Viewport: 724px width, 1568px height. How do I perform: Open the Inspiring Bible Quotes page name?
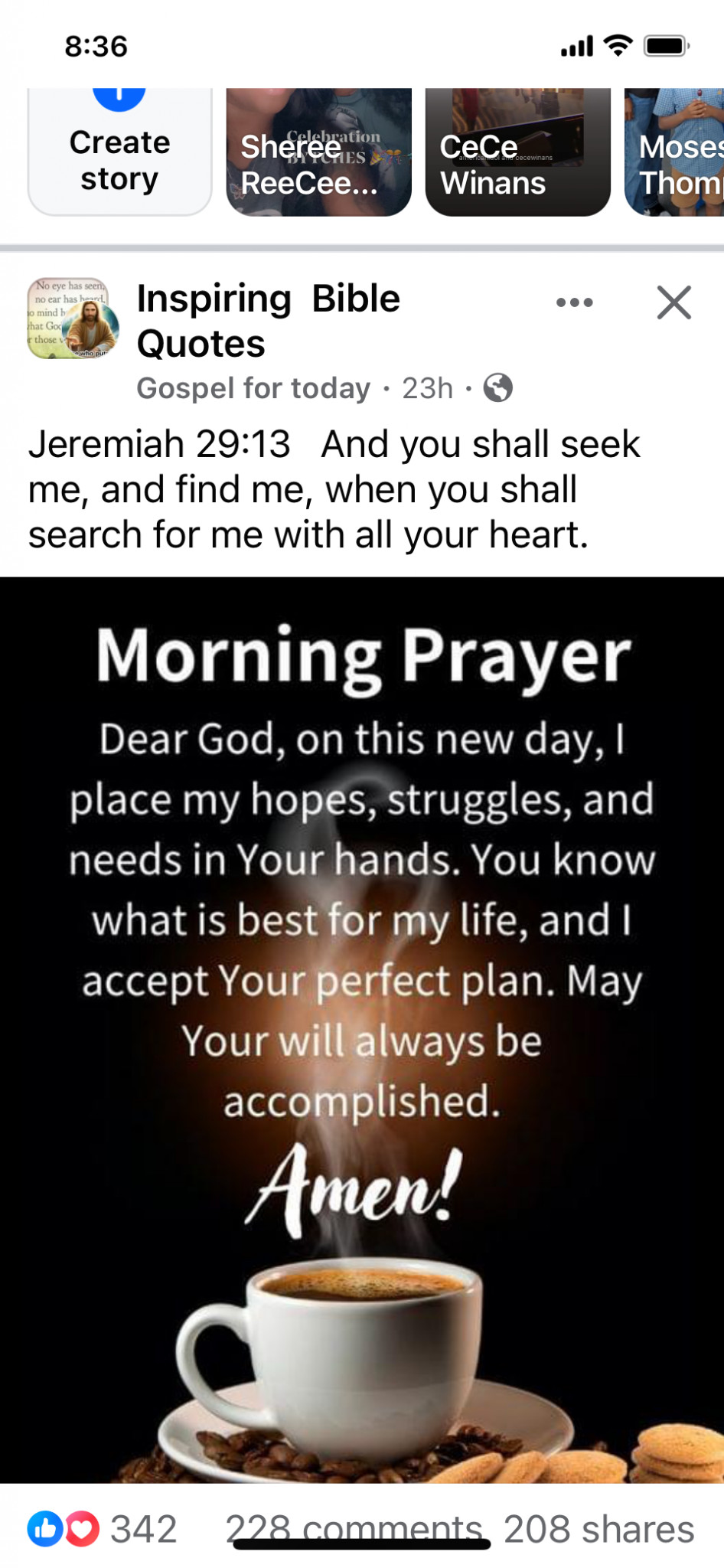point(268,320)
